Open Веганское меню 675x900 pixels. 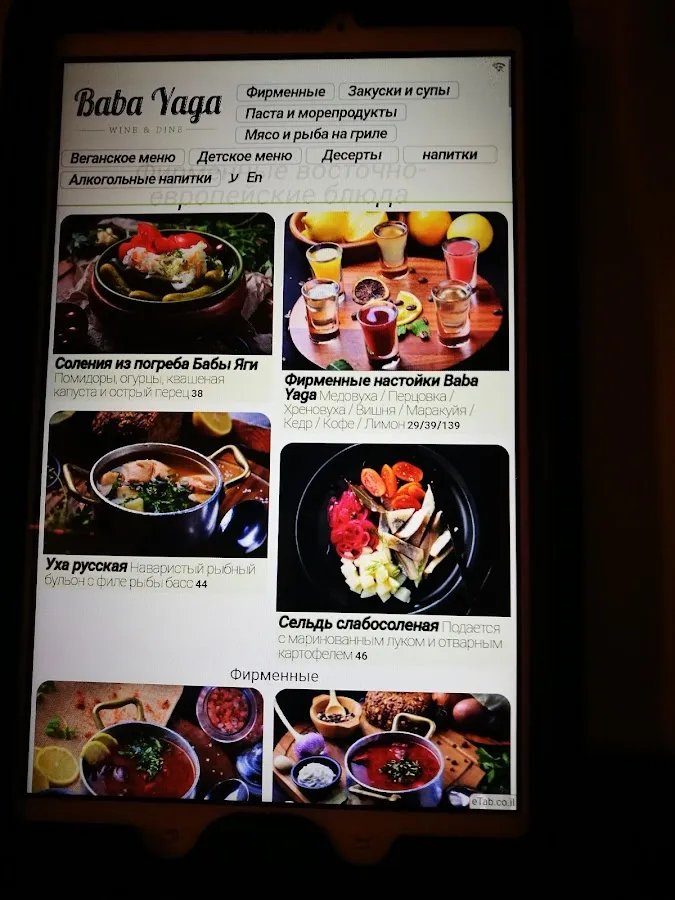[122, 158]
